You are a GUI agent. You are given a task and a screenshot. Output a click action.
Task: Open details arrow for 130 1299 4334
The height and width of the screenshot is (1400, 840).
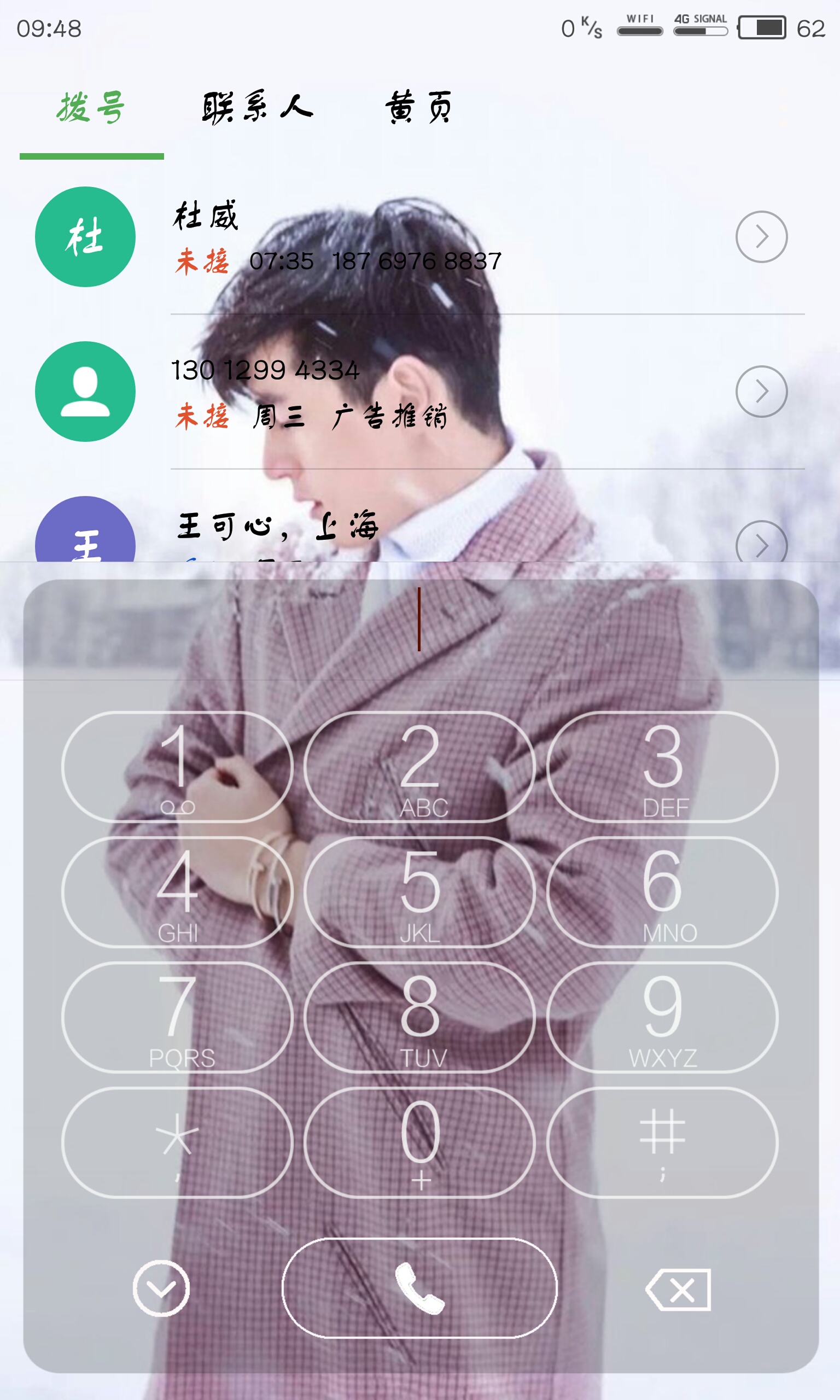point(761,392)
